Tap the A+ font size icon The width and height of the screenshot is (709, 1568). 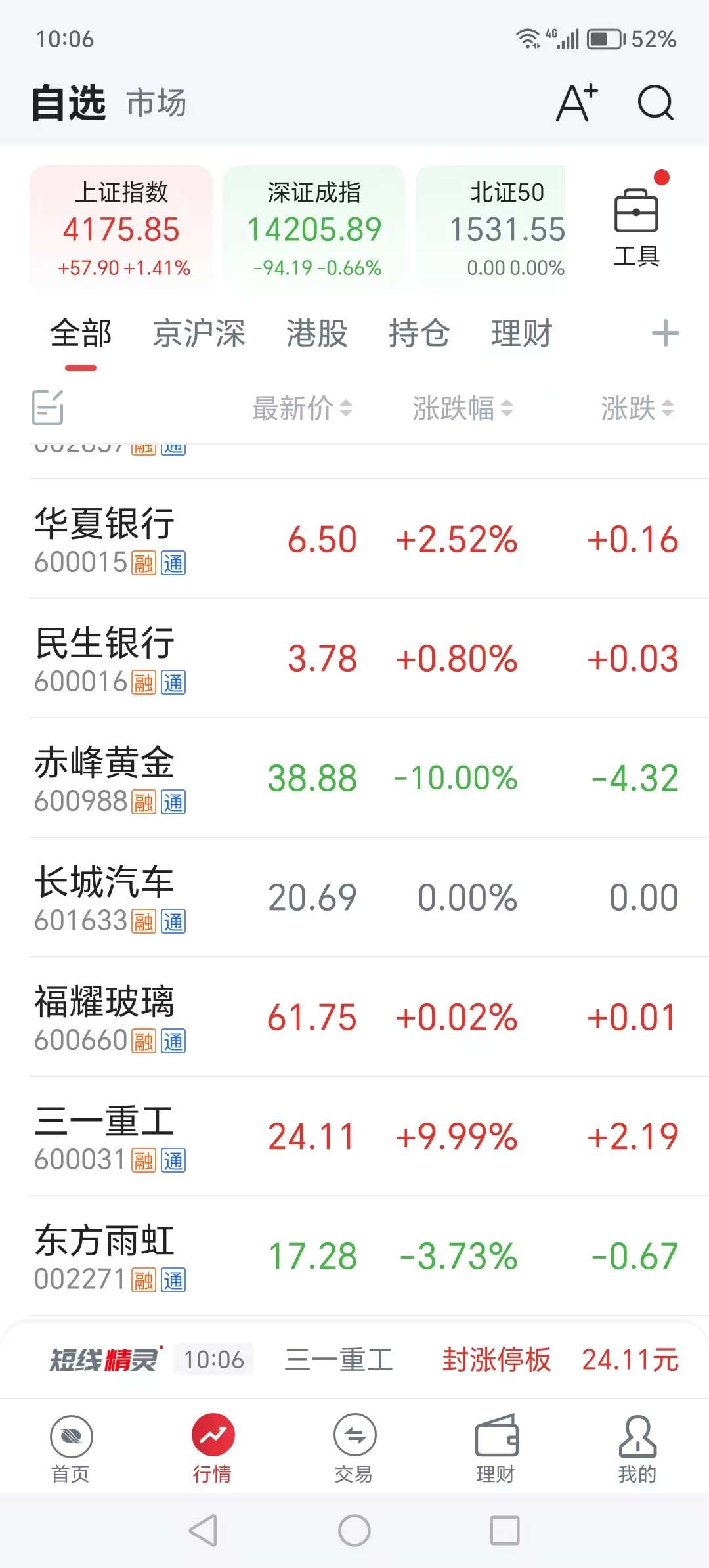[x=577, y=103]
